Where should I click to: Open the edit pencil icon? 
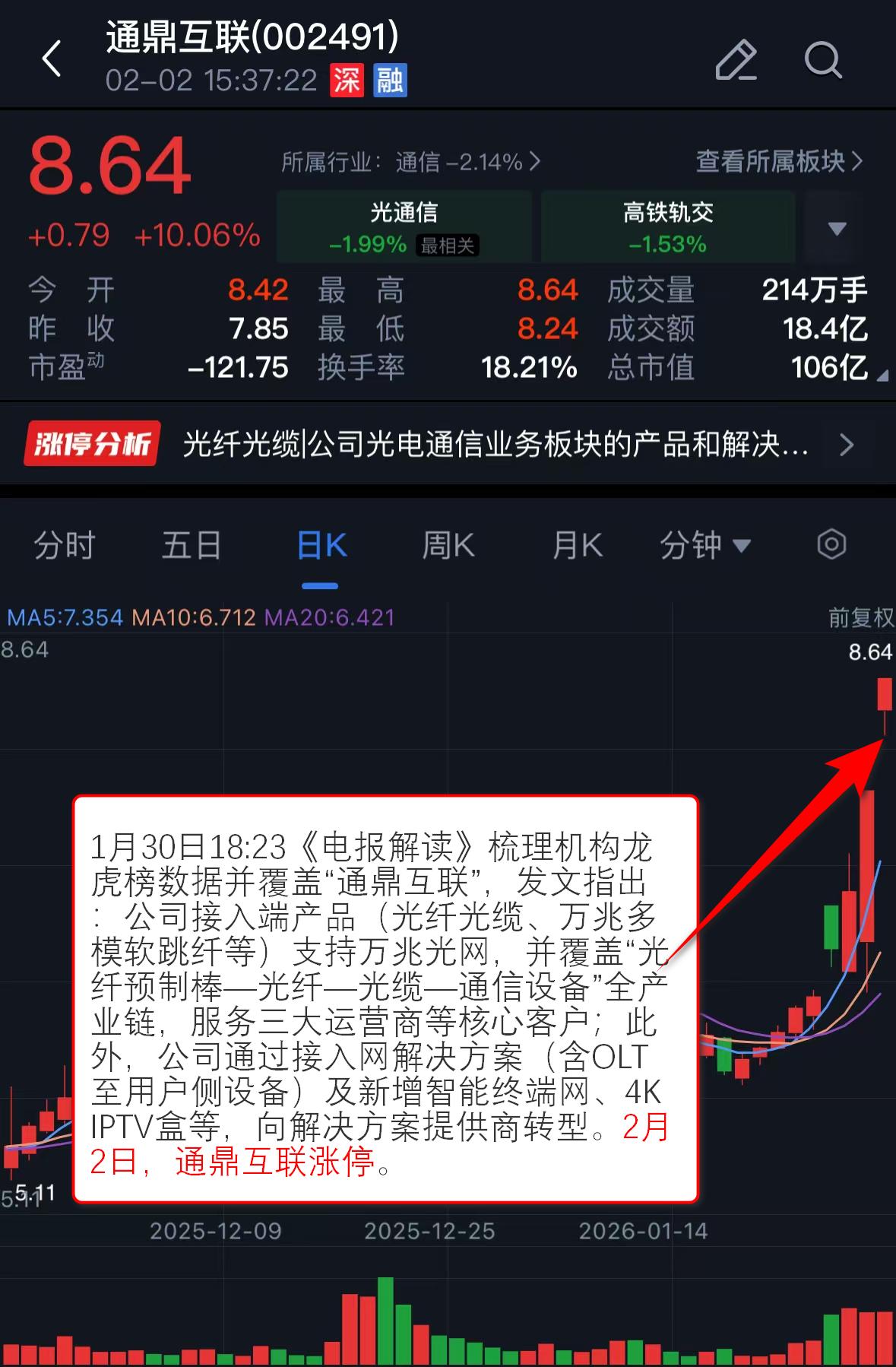(736, 59)
